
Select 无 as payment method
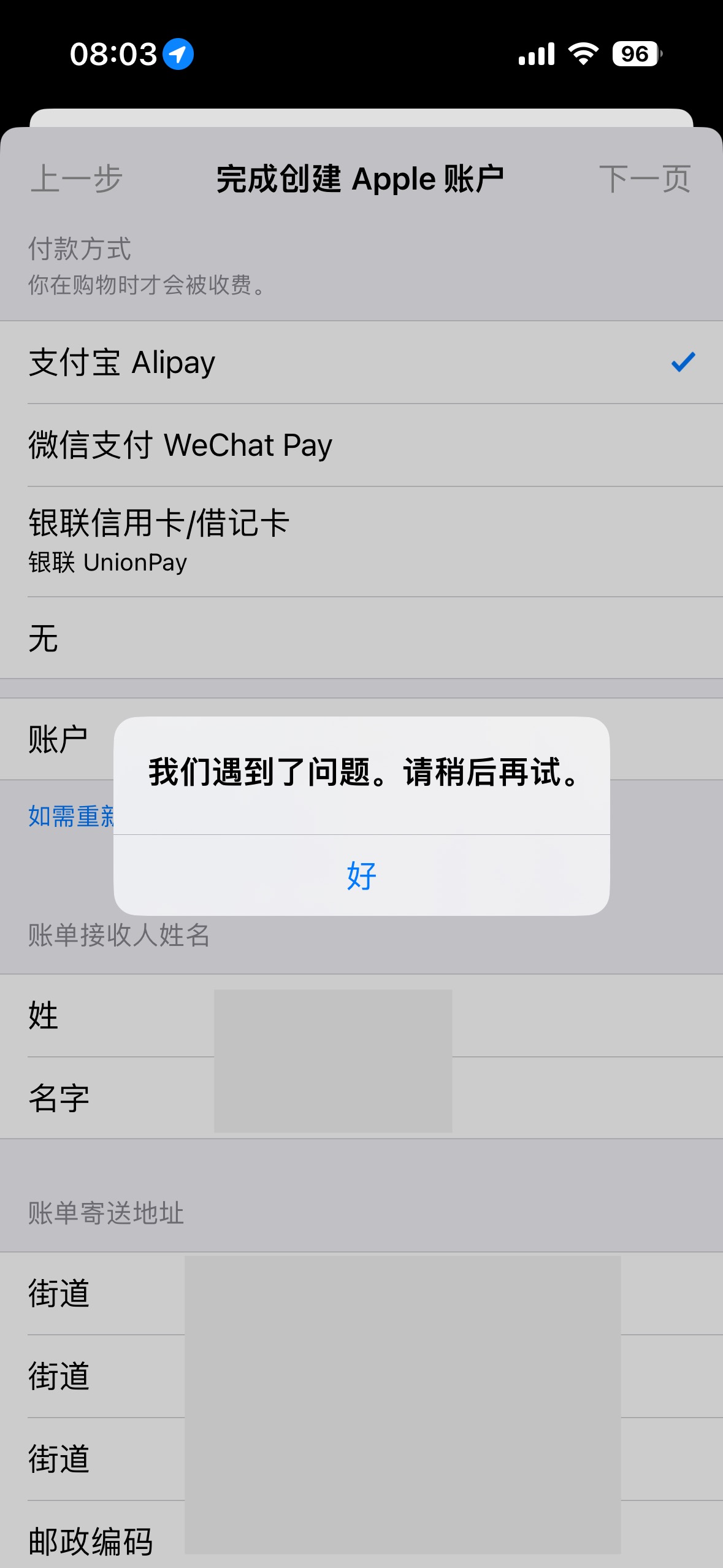click(x=361, y=638)
